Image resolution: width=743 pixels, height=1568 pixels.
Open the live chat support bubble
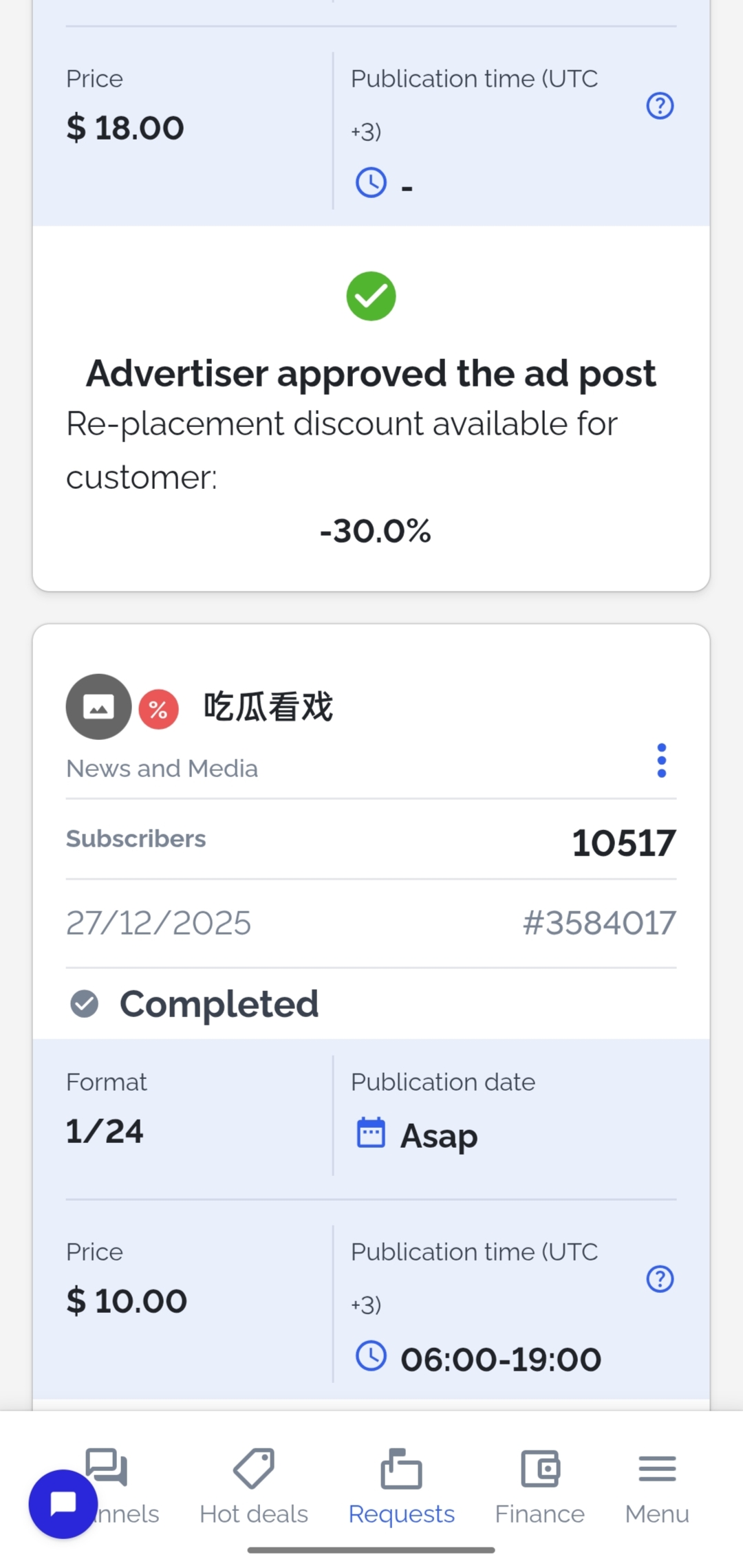pos(63,1503)
